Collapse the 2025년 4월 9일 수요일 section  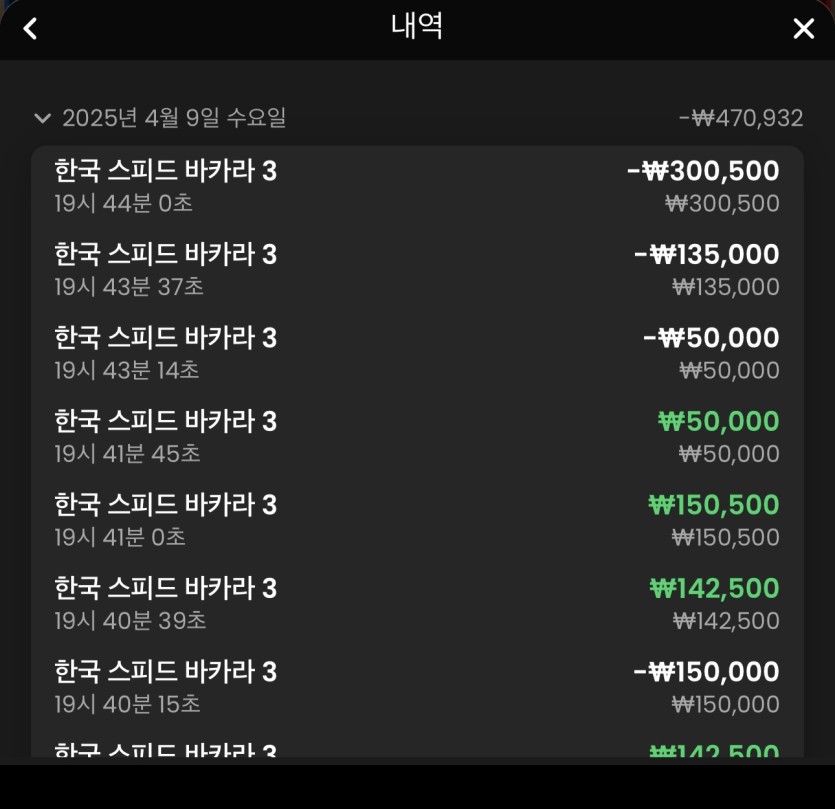[42, 118]
